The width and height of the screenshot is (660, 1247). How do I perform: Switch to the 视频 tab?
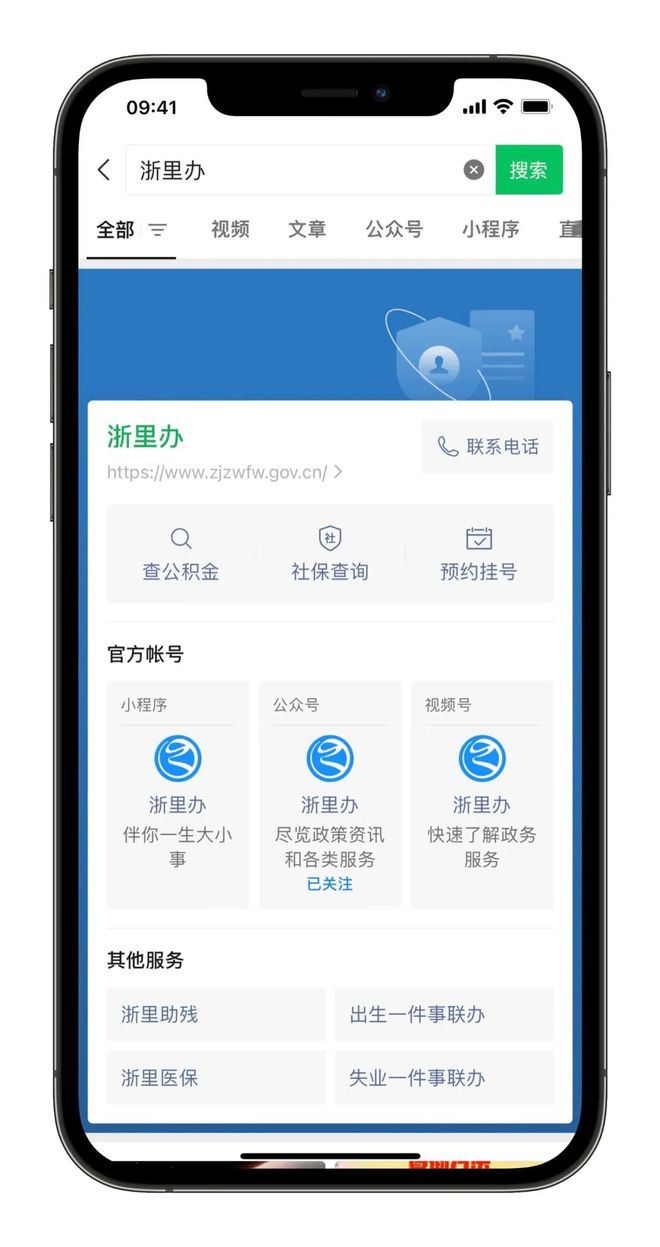coord(230,229)
